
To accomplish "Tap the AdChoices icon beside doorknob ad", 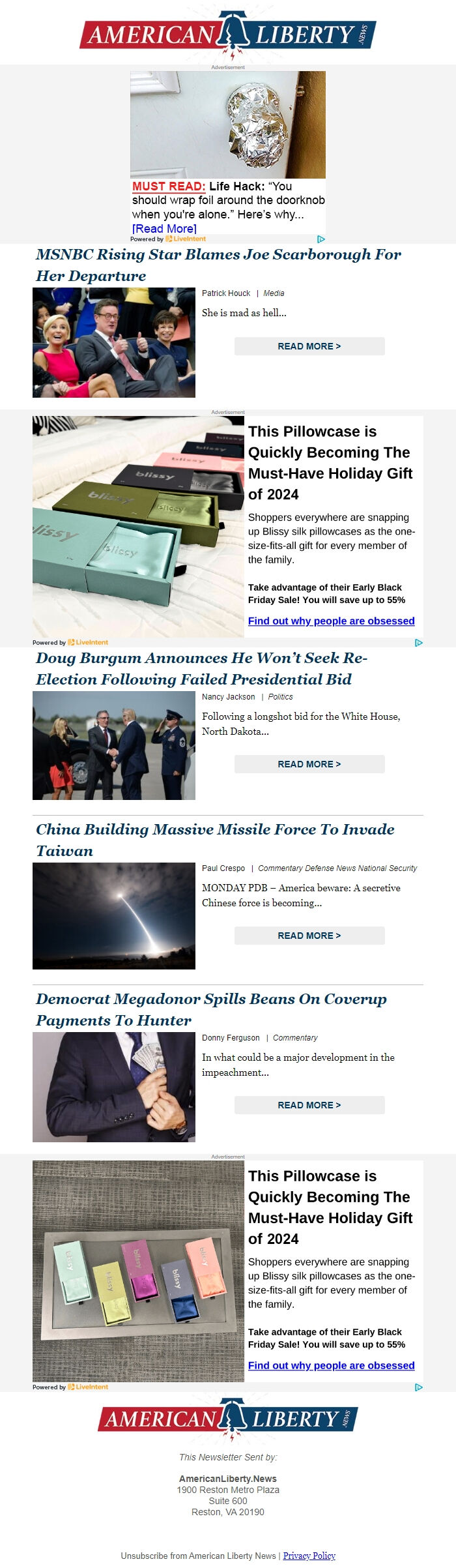I will 321,239.
